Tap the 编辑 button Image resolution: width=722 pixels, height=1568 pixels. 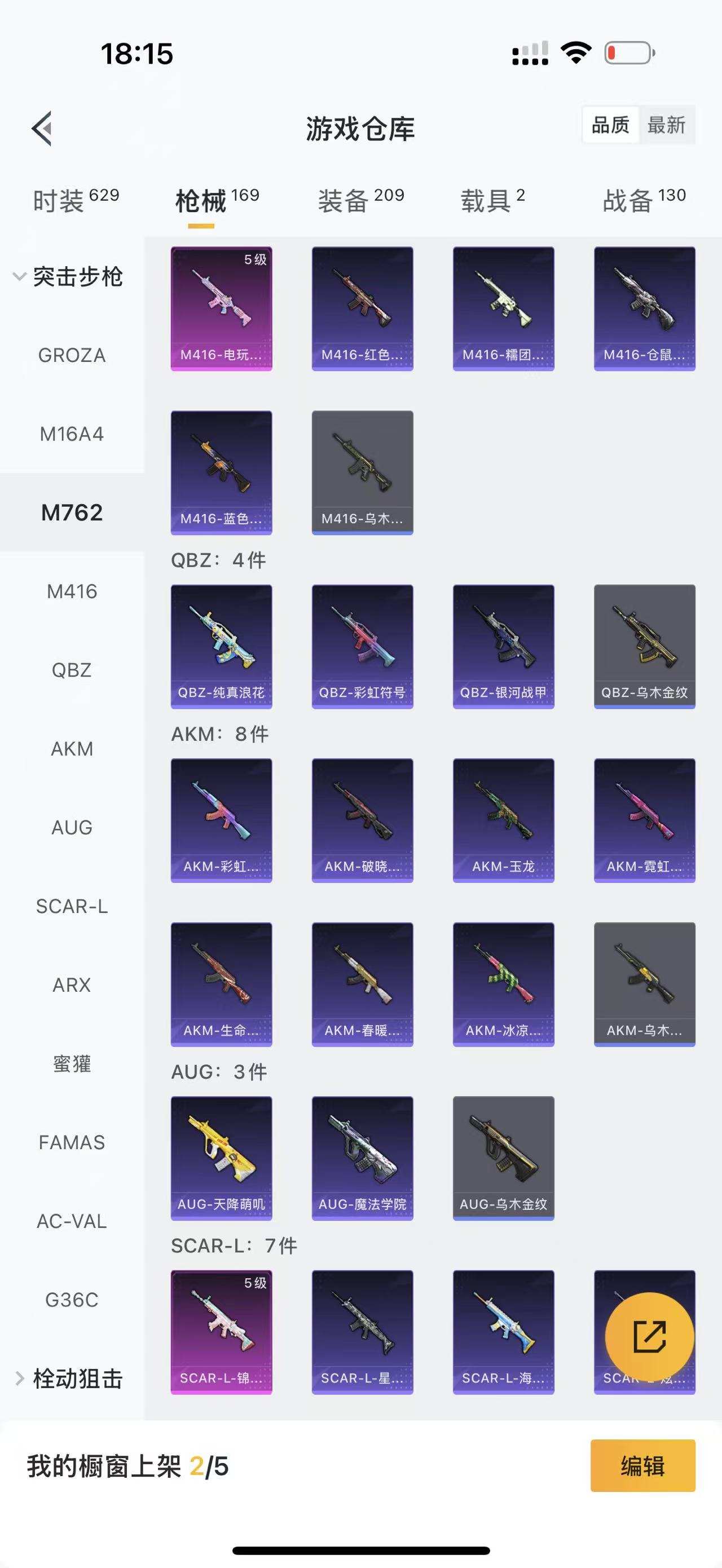[x=642, y=1466]
